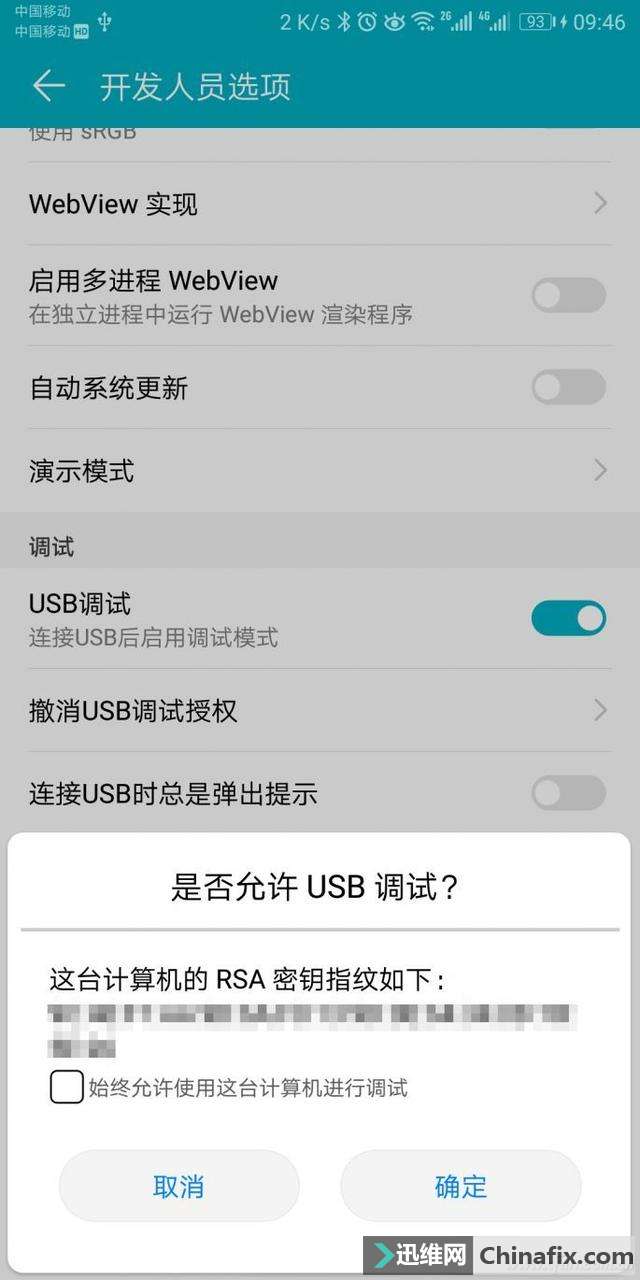Check 始终允许使用这台计算机进行调试
Viewport: 640px width, 1280px height.
pos(67,1087)
